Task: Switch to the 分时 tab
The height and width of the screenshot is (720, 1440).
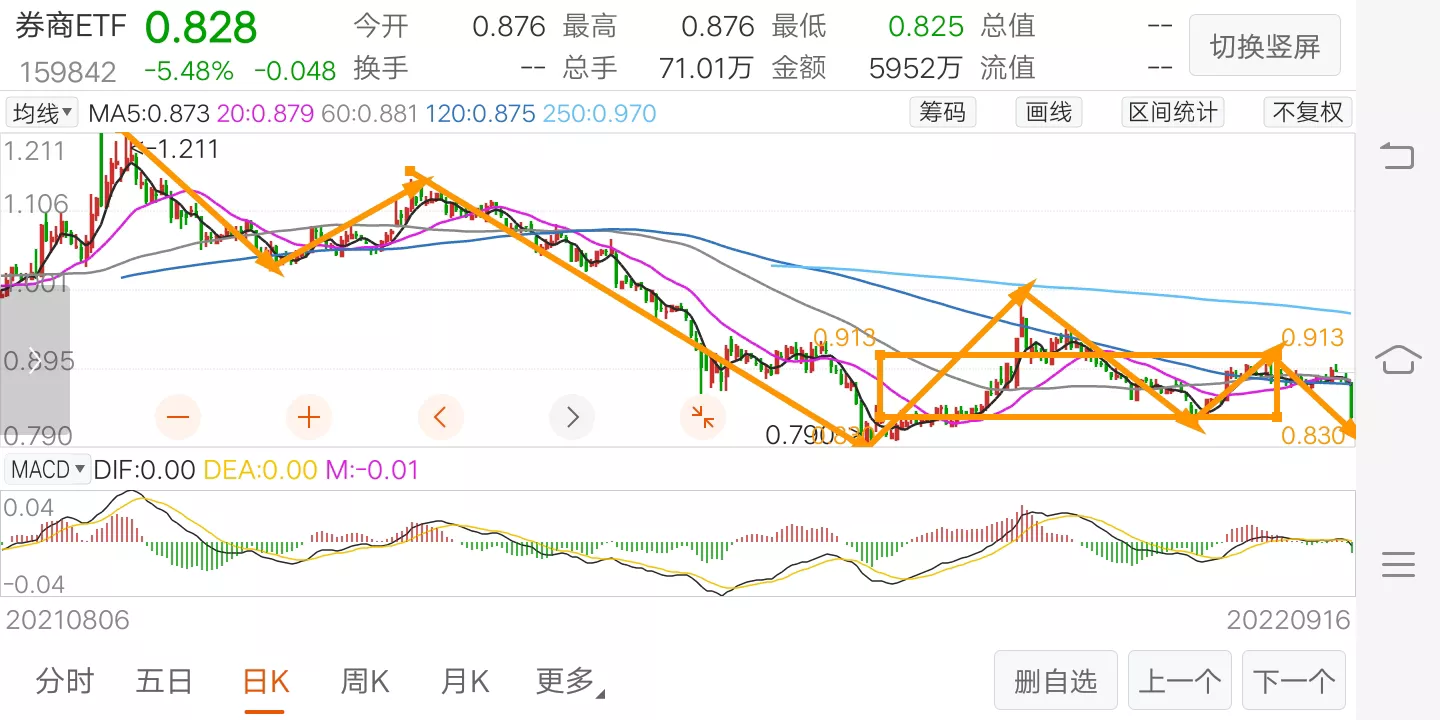Action: coord(65,682)
